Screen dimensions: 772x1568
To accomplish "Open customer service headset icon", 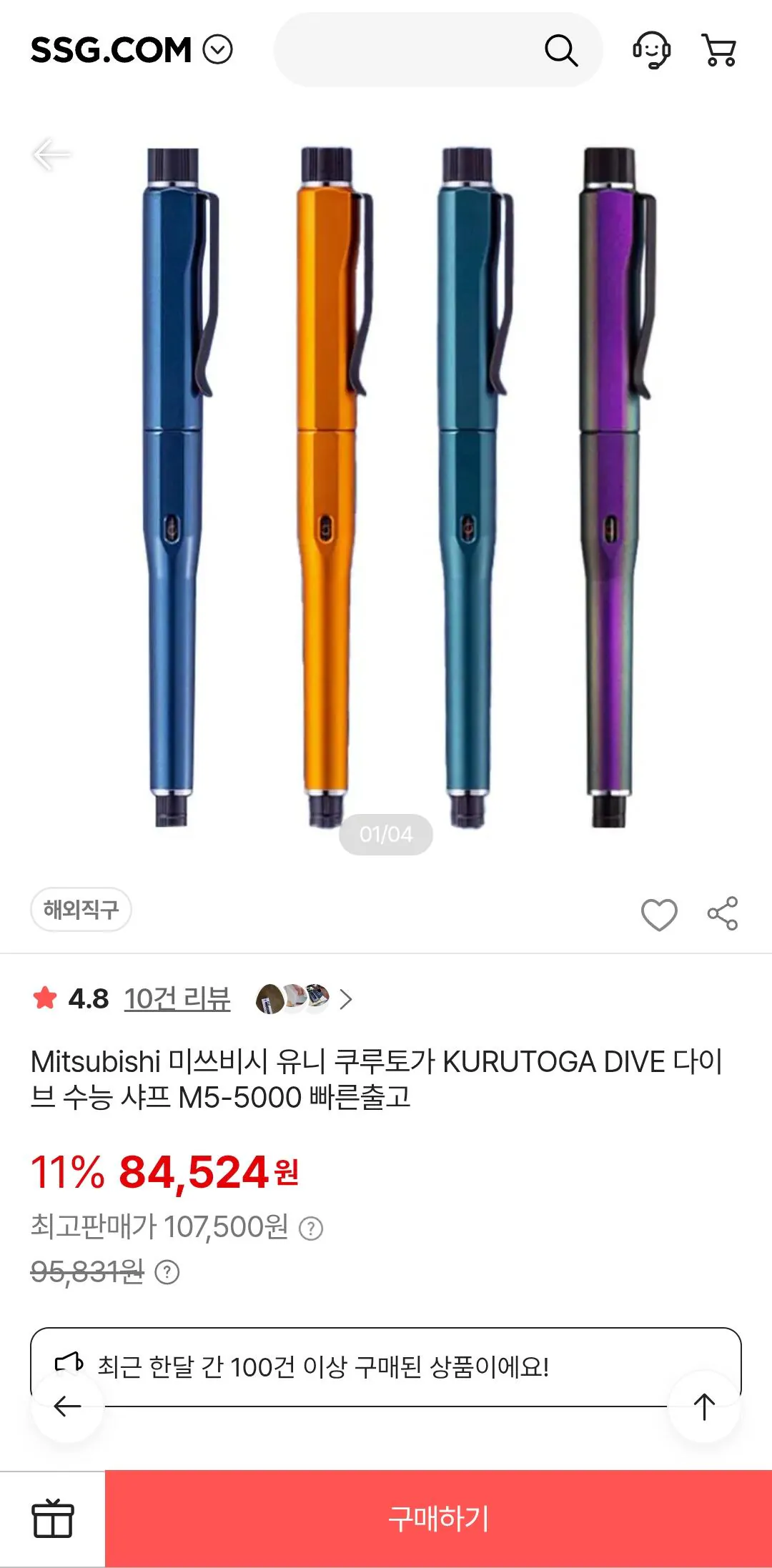I will pos(651,50).
